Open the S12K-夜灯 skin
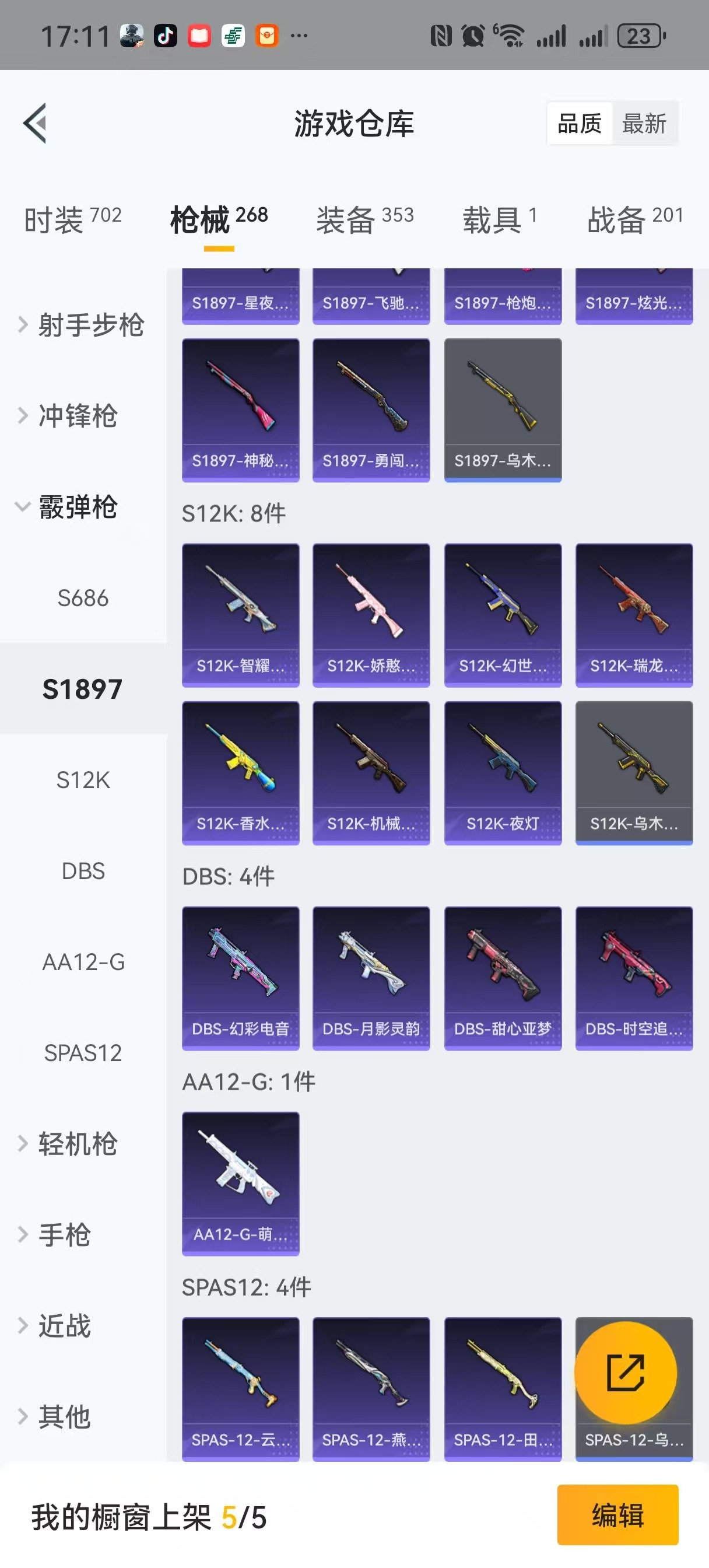 pos(503,772)
